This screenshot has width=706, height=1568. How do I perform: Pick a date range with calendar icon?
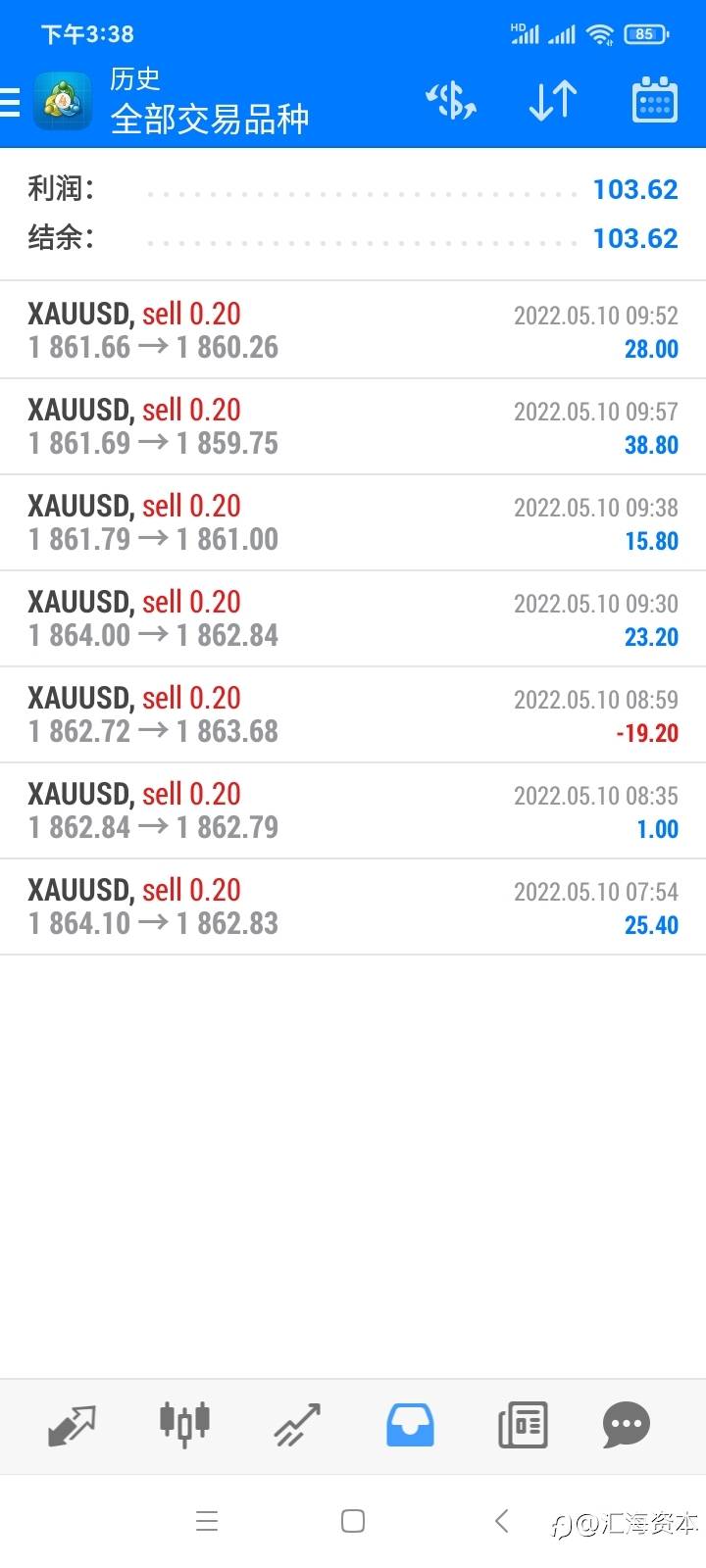click(654, 101)
